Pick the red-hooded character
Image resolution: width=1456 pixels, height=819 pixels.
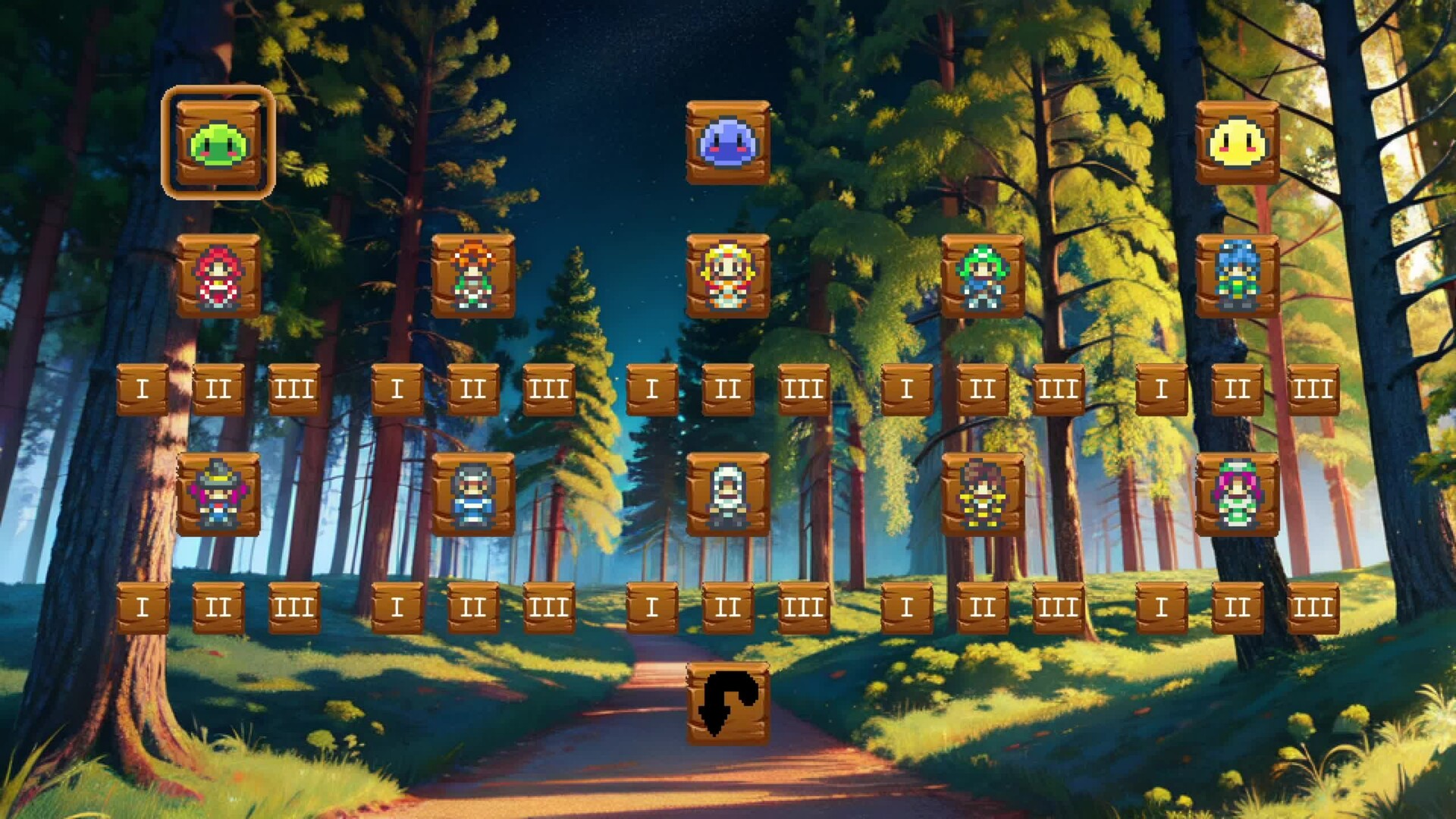click(218, 276)
